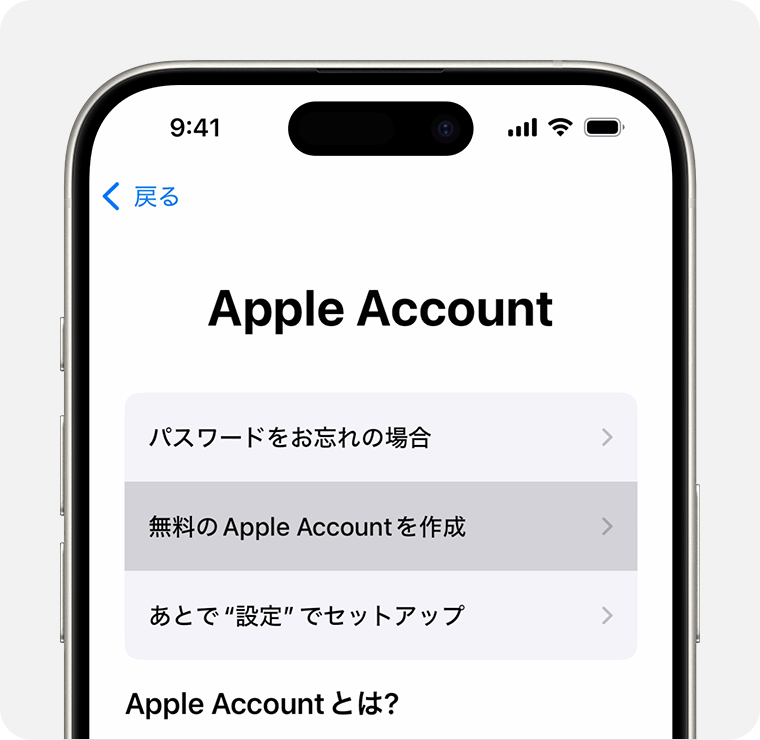Go back with the 戻る button
Viewport: 760px width, 740px height.
141,196
